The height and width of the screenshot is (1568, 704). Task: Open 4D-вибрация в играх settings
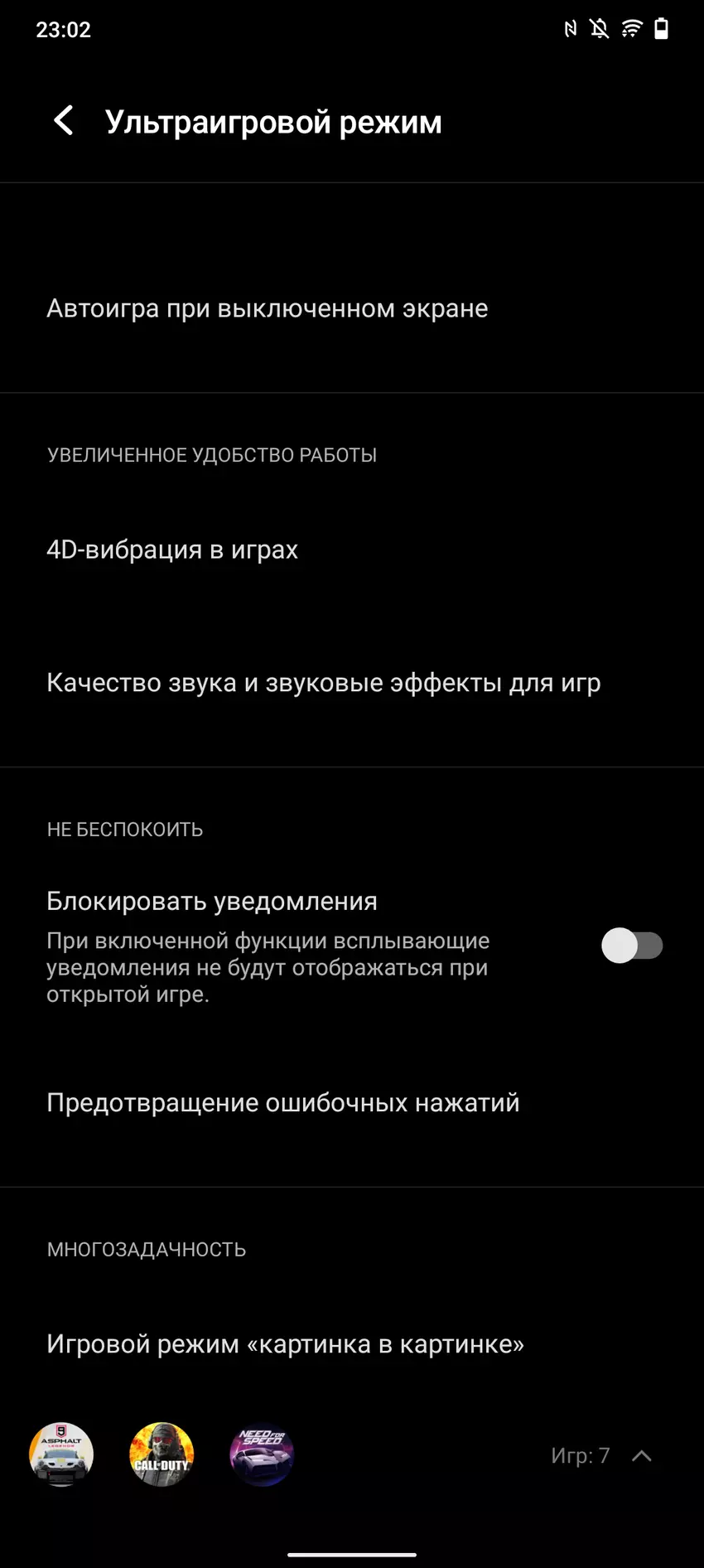pyautogui.click(x=172, y=549)
